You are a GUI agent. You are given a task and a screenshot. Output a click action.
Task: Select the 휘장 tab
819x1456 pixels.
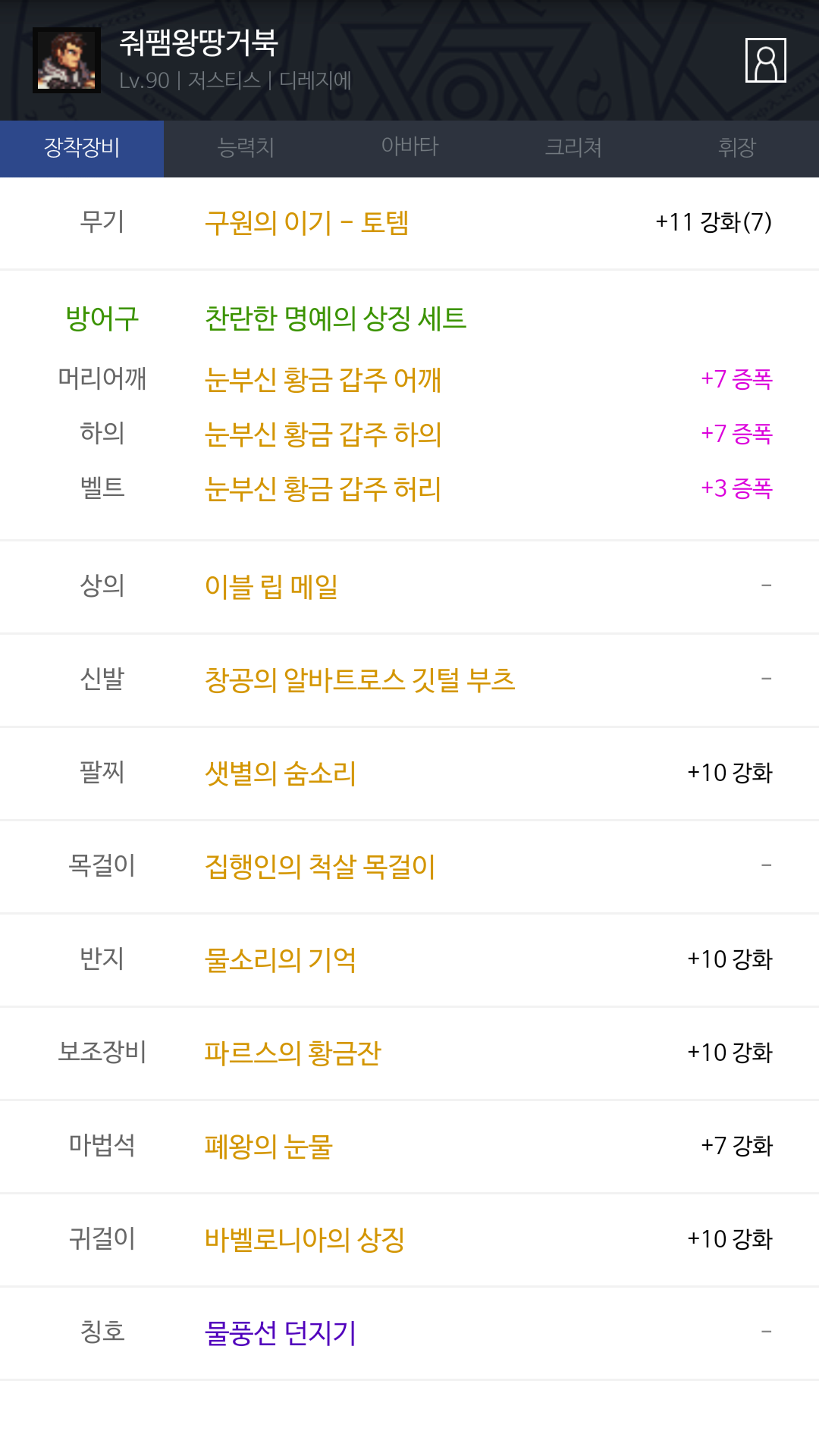737,149
